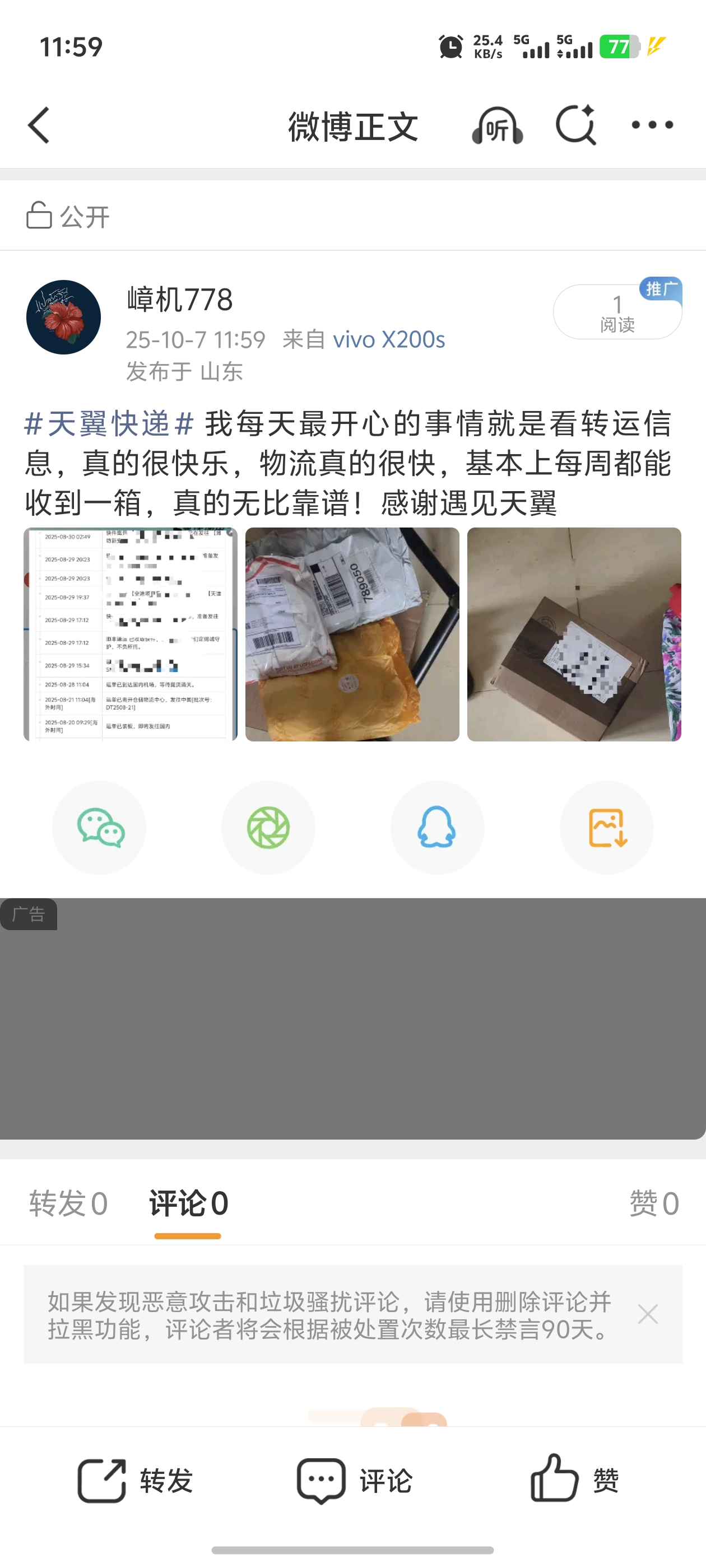
Task: Like the post with bottom 赞 button
Action: point(574,1480)
